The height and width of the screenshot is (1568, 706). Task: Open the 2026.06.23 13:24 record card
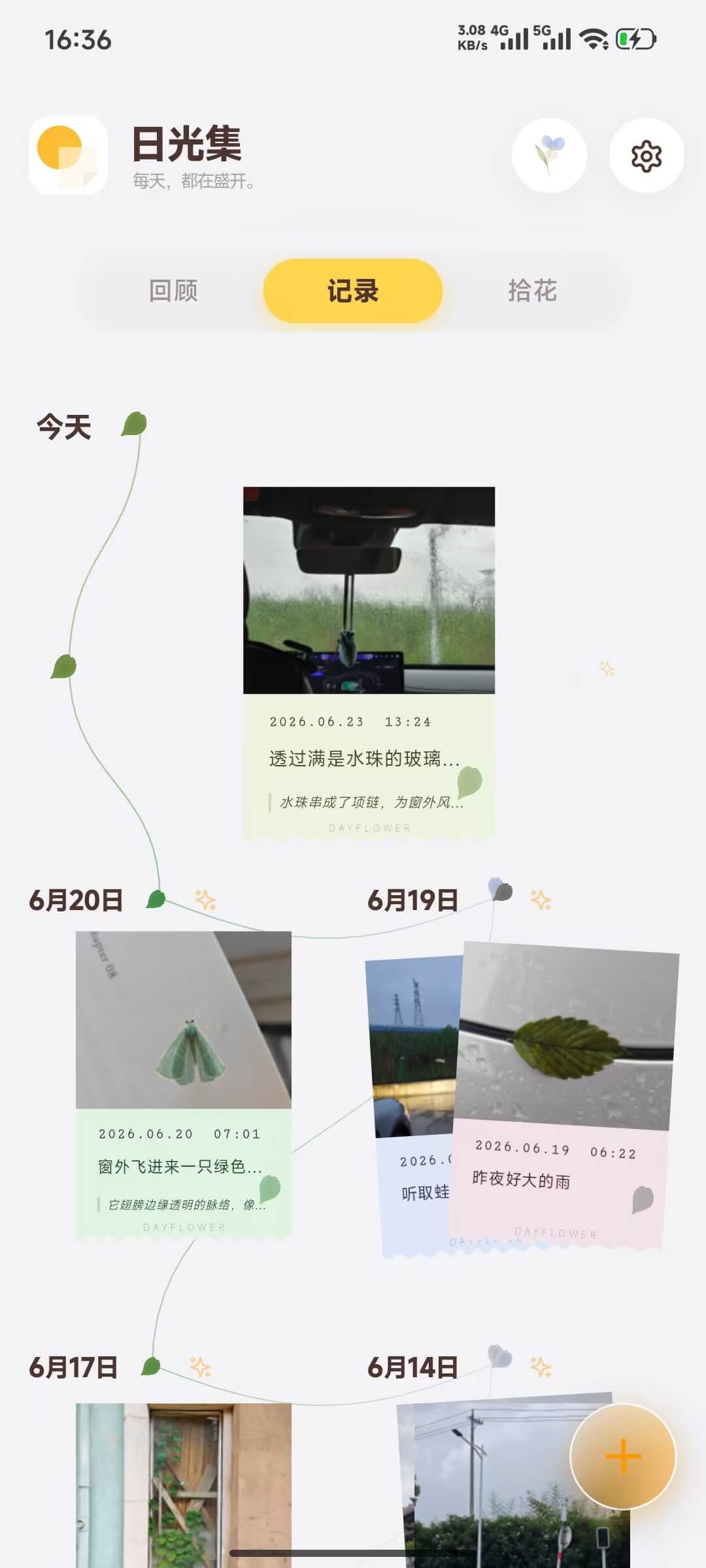click(369, 663)
